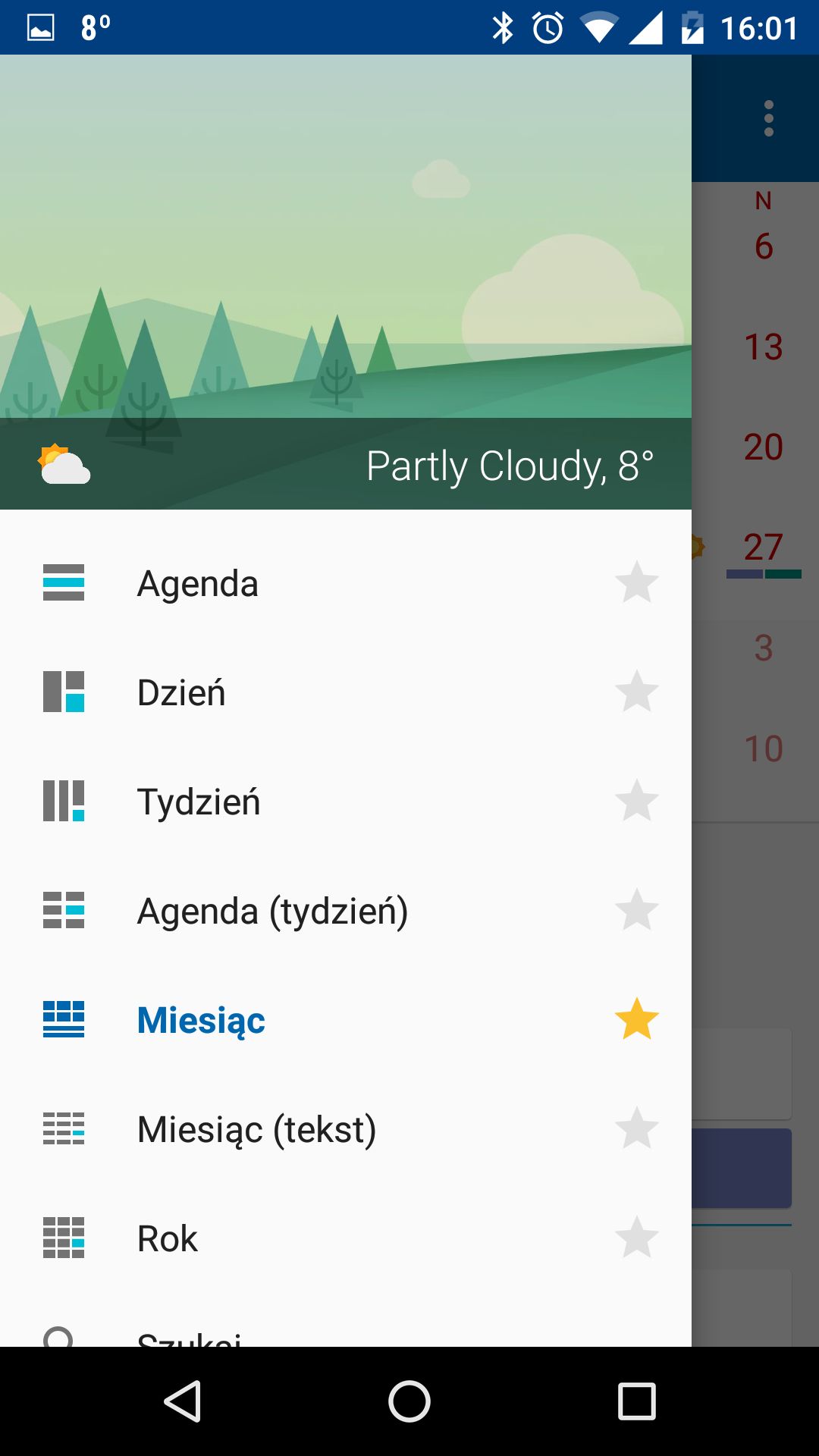Select Agenda (tydzień) view

coord(346,911)
